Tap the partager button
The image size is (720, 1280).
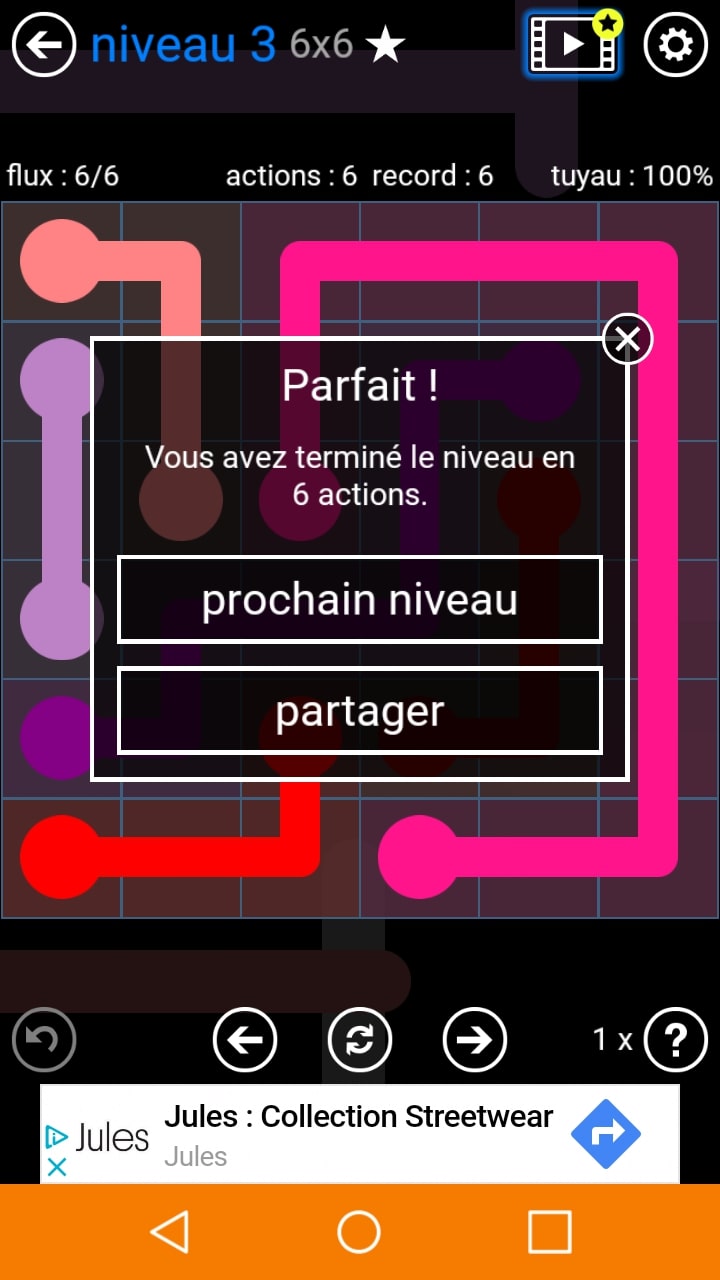360,711
